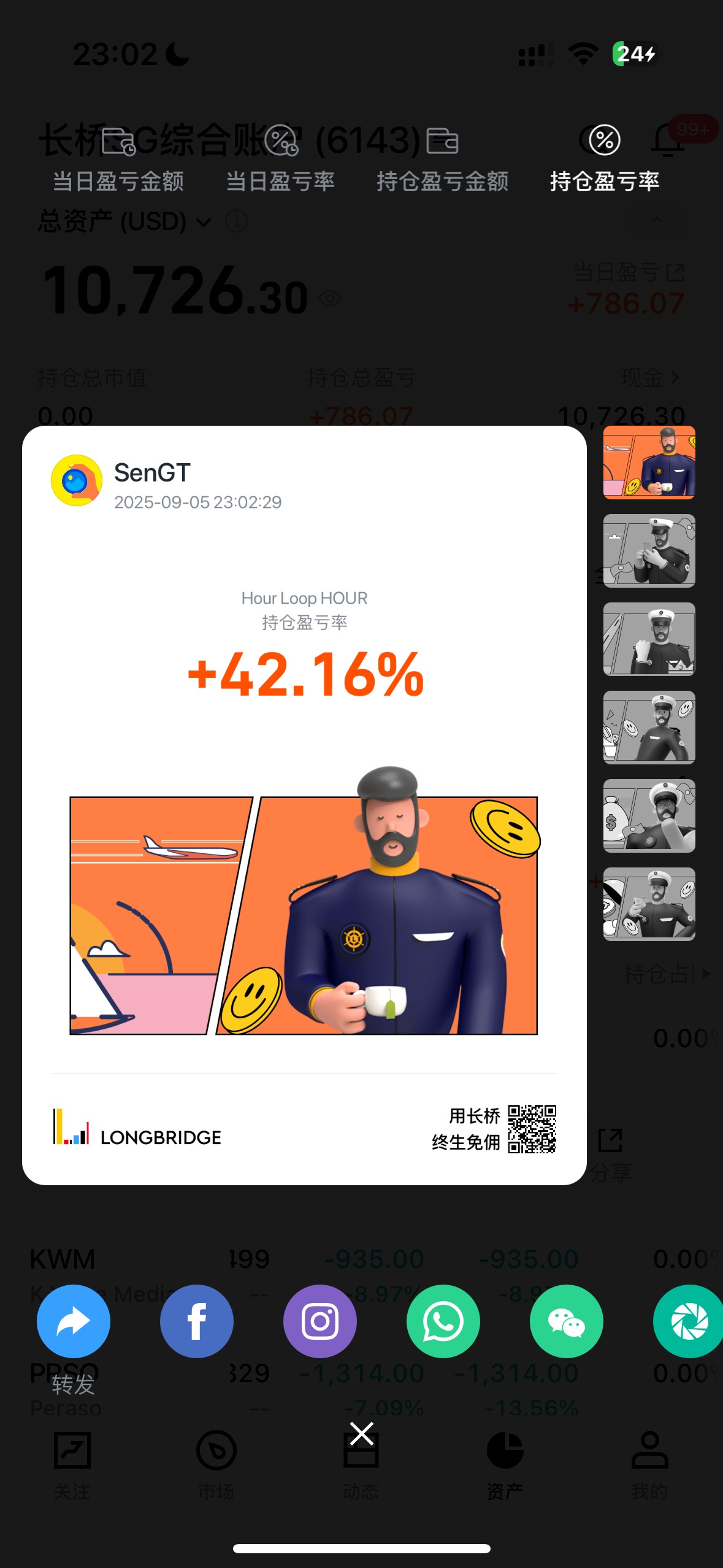Share the card to WeChat

pos(566,1321)
